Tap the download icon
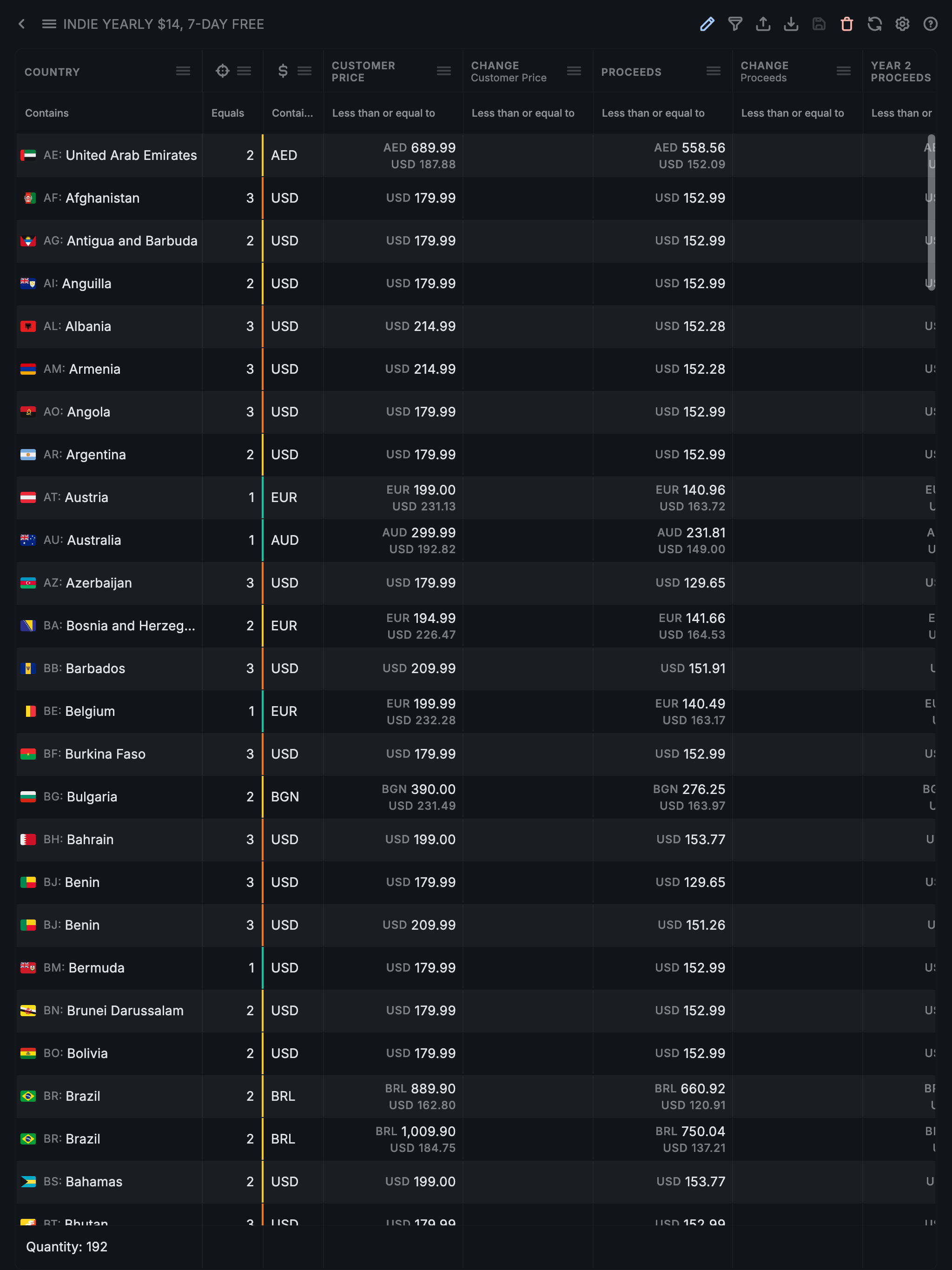952x1270 pixels. (791, 24)
